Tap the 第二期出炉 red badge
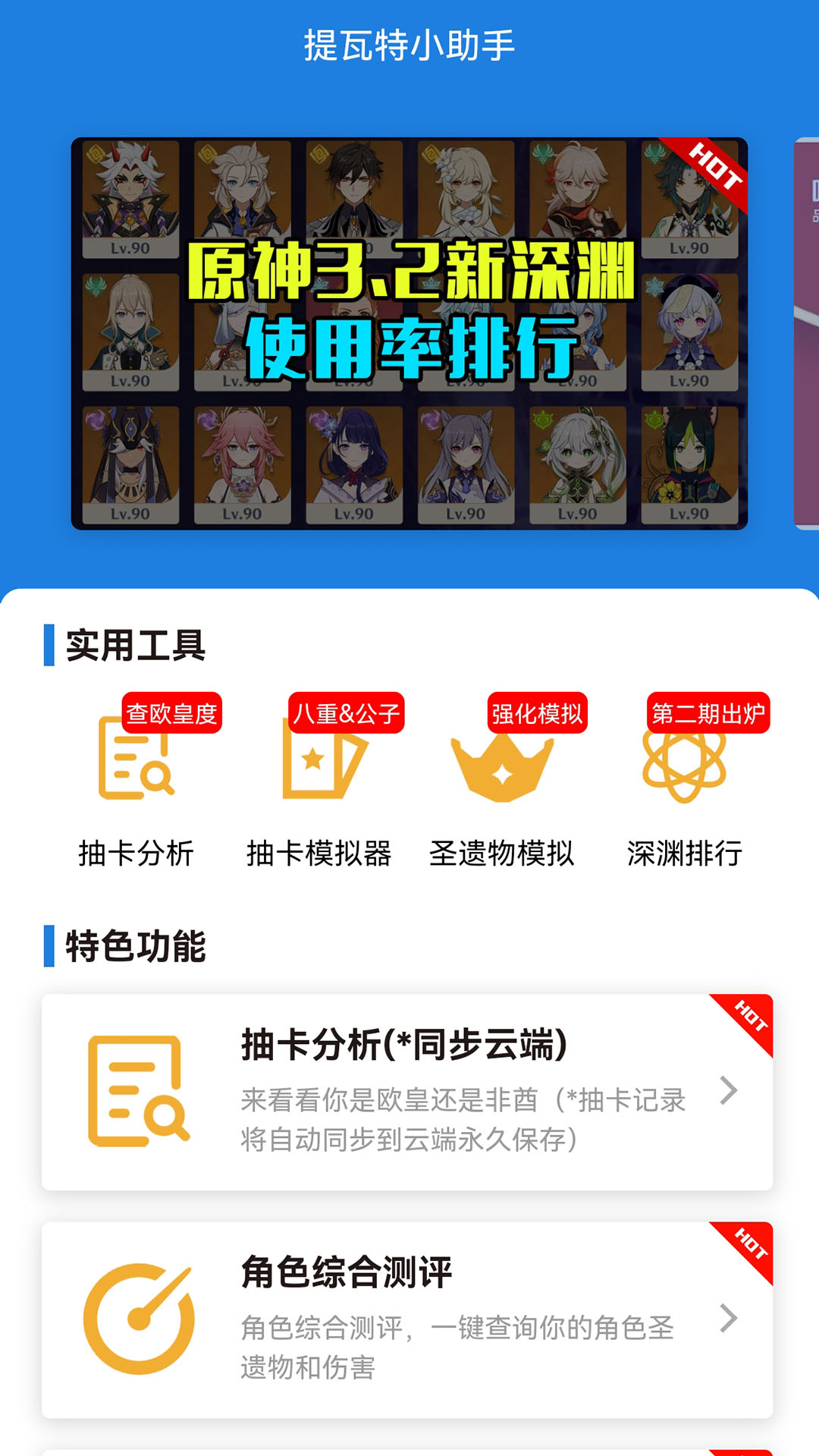This screenshot has height=1456, width=819. (x=710, y=714)
